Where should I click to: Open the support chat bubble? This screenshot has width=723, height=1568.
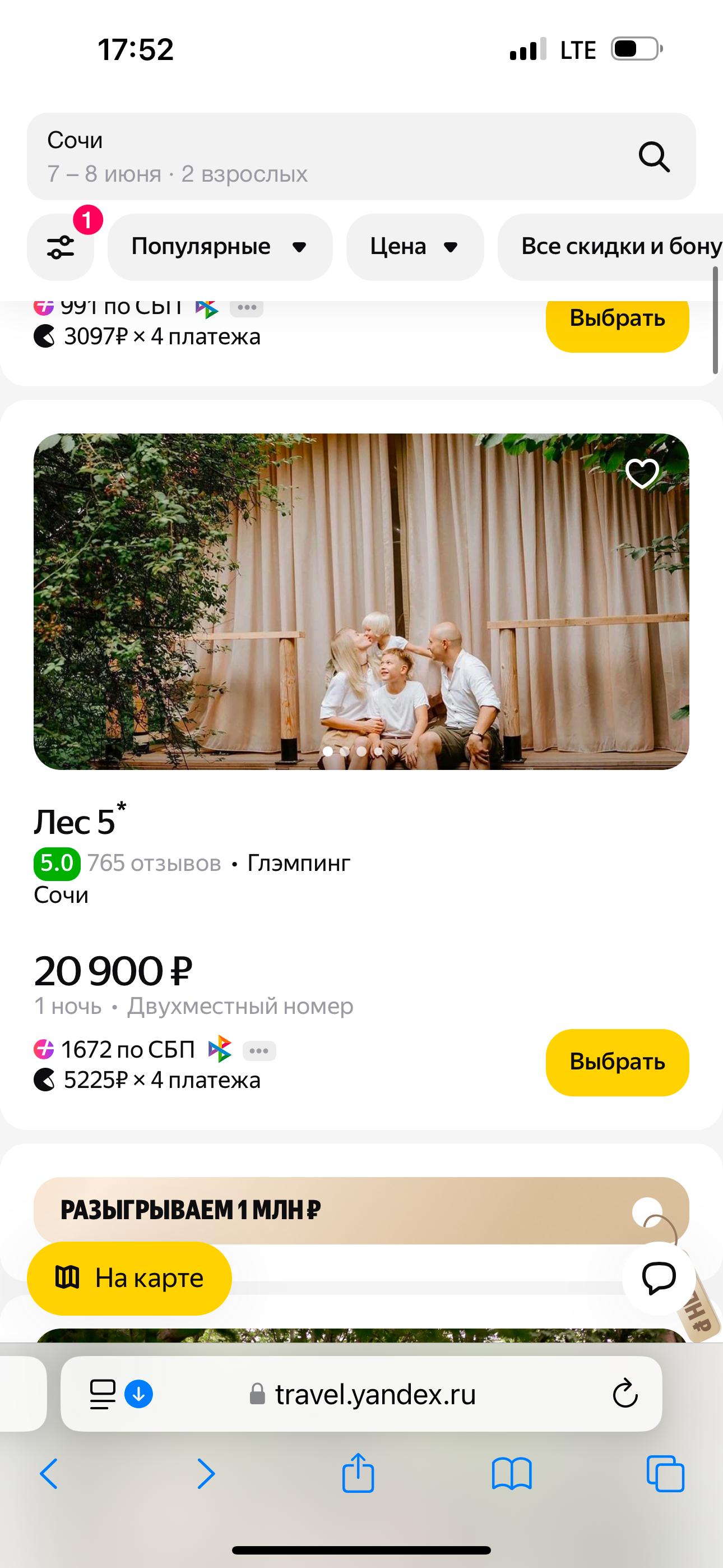click(x=659, y=1277)
